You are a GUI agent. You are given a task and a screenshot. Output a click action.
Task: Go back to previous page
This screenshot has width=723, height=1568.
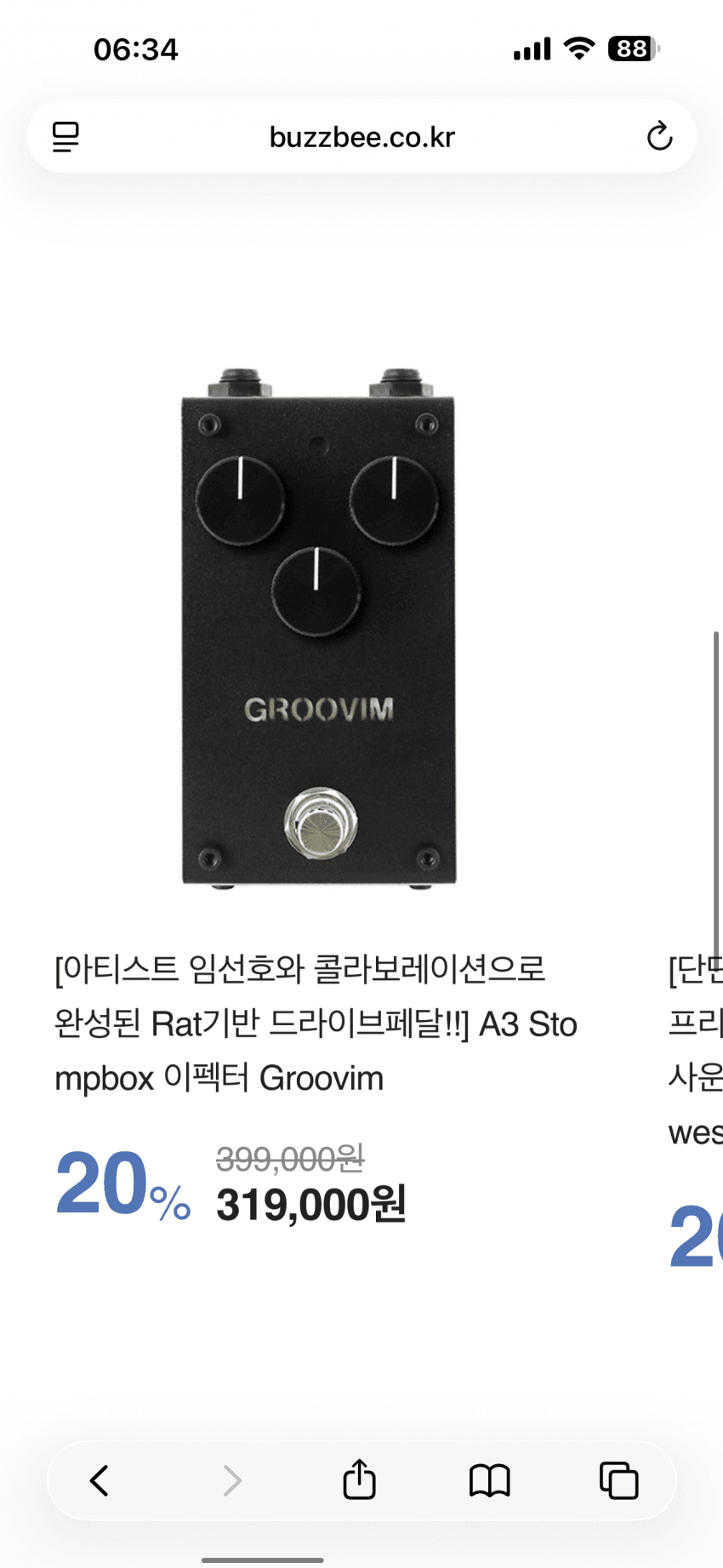coord(100,1480)
